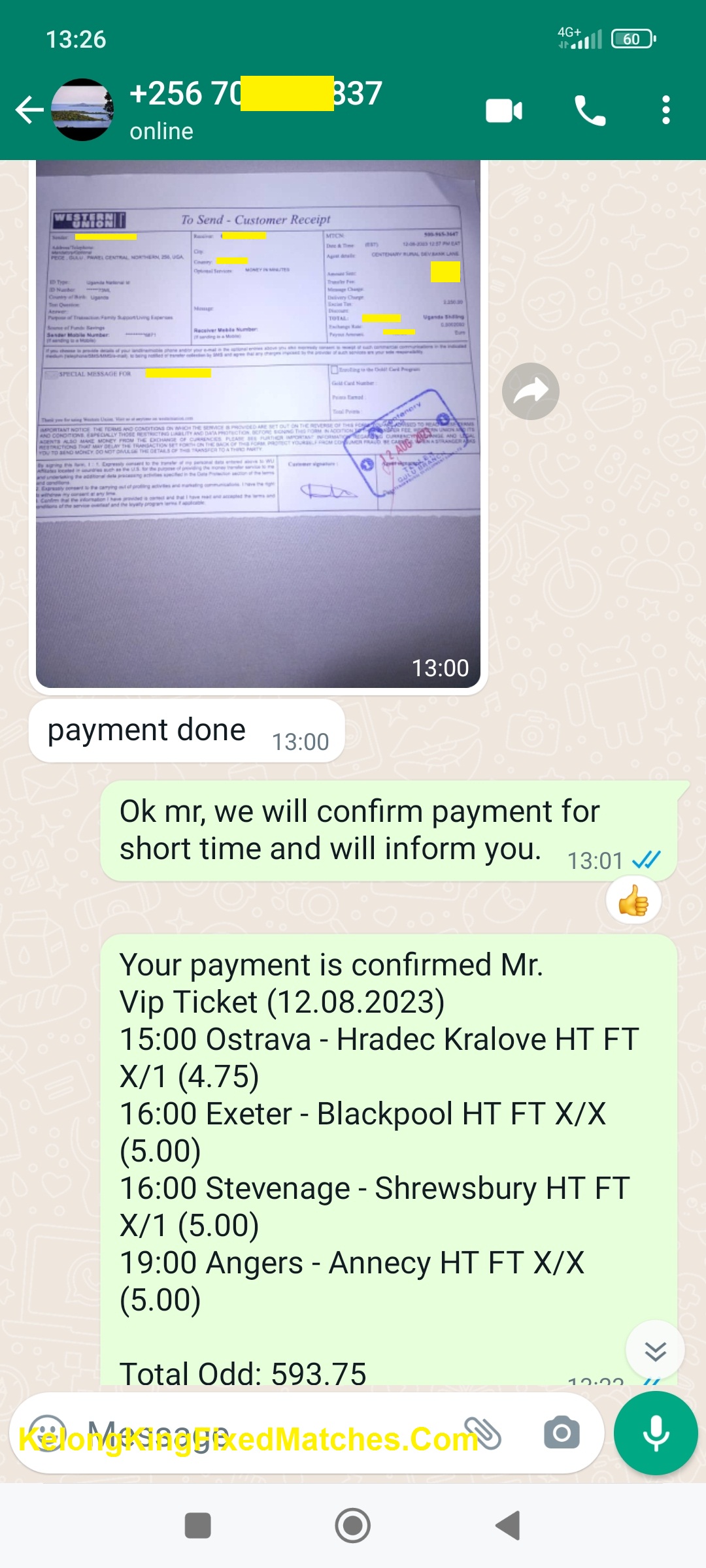Record a voice message

click(x=656, y=1433)
